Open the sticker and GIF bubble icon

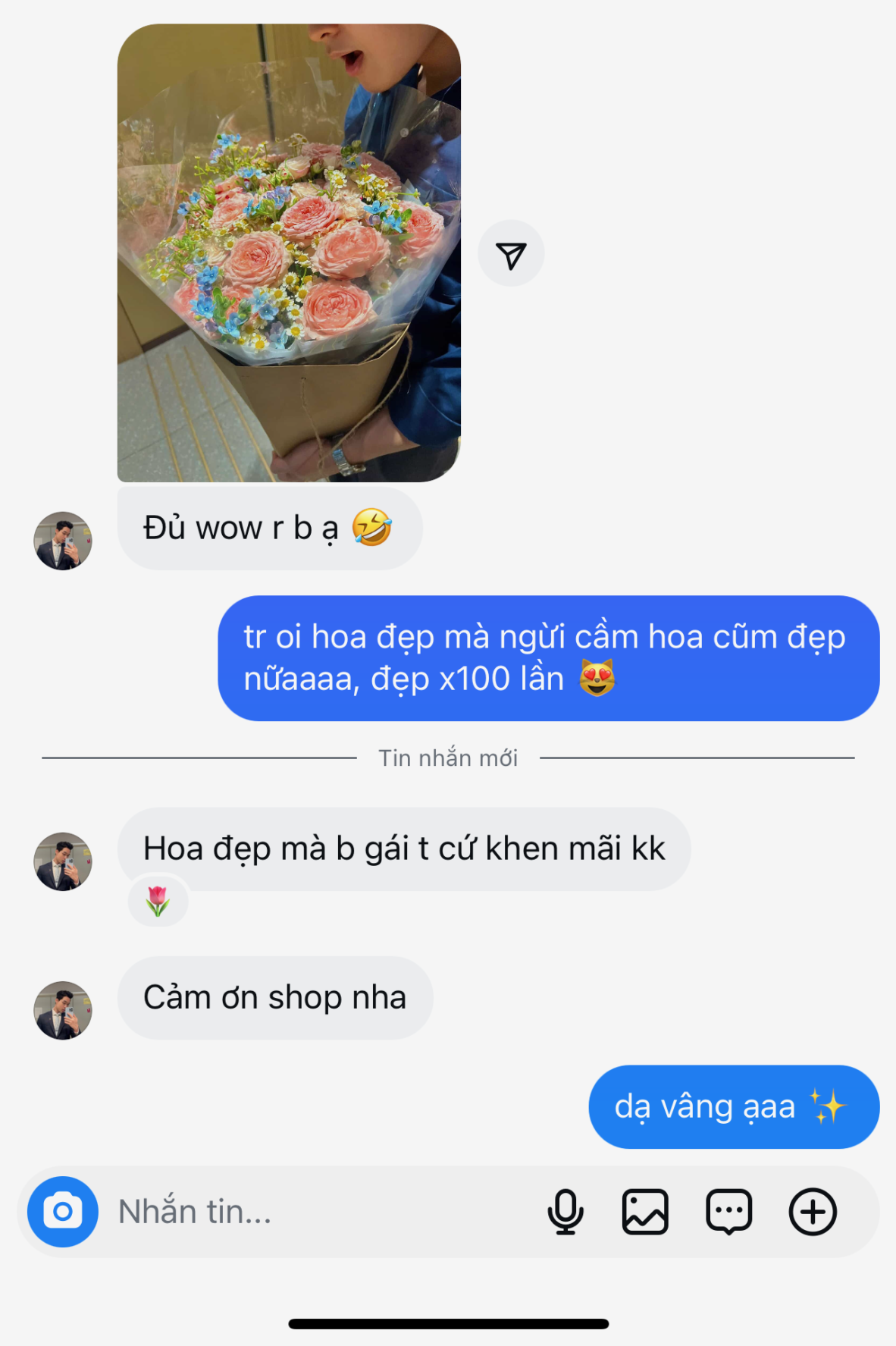click(x=728, y=1211)
